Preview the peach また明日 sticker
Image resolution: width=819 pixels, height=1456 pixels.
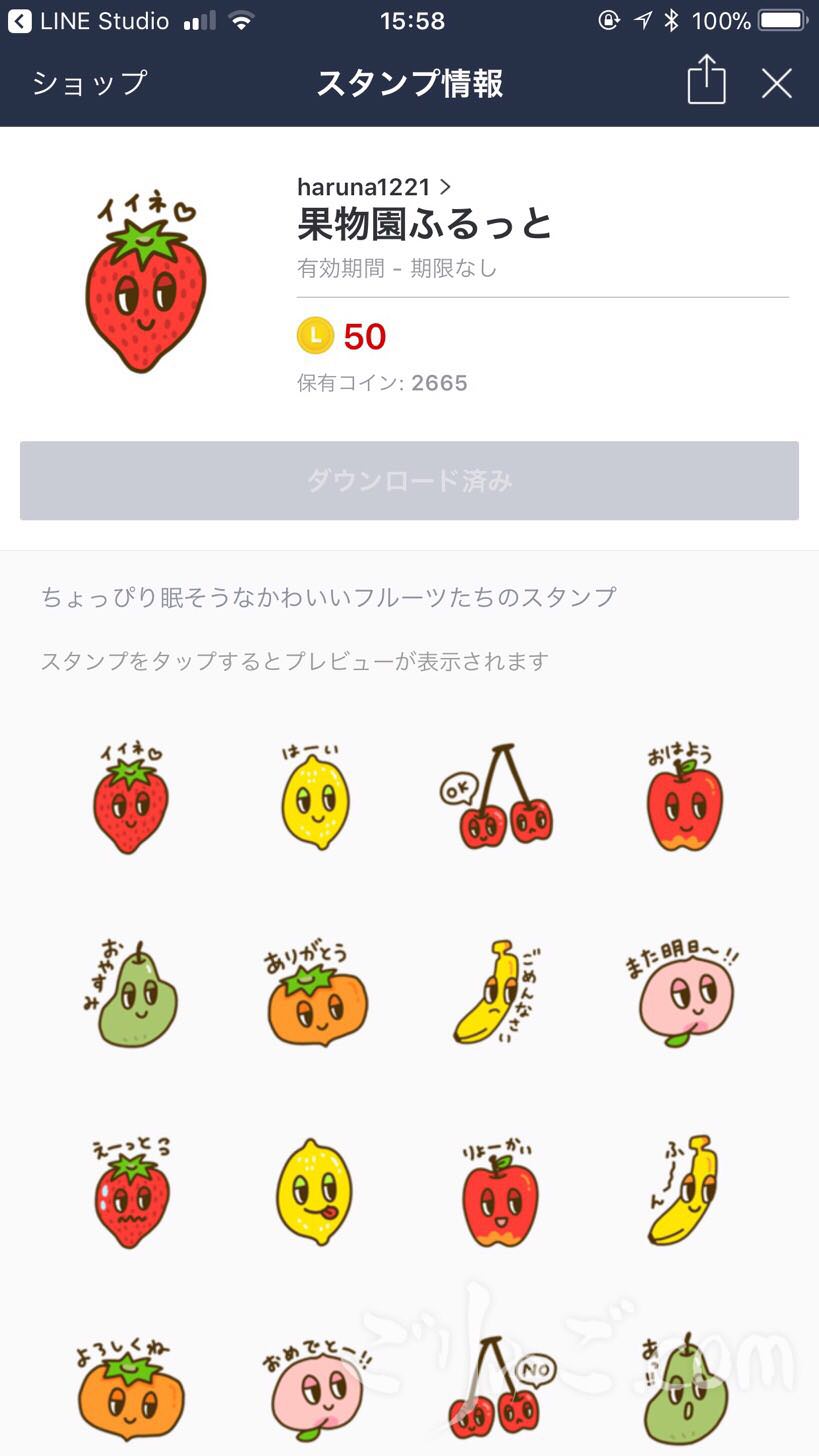684,994
